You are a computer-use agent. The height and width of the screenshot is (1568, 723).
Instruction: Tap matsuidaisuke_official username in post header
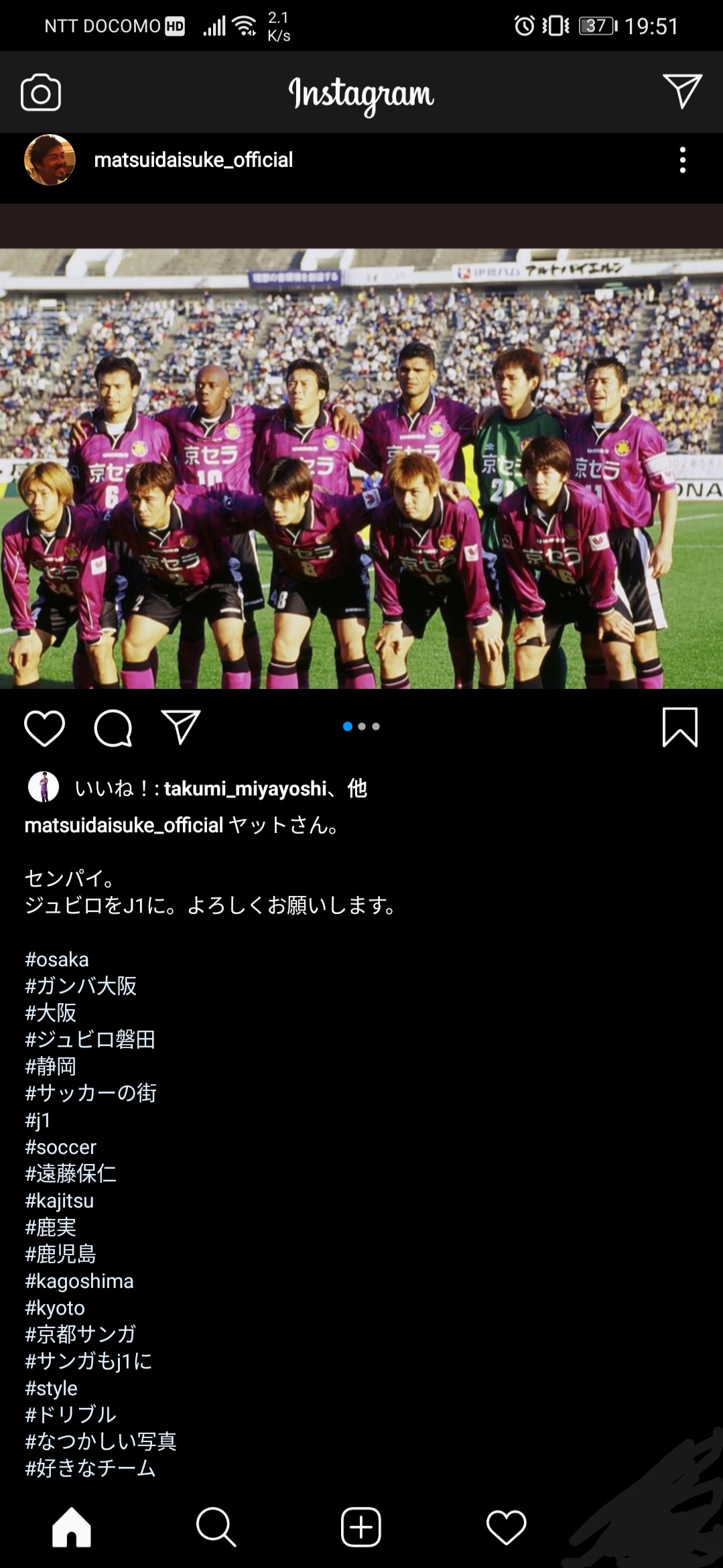tap(193, 160)
